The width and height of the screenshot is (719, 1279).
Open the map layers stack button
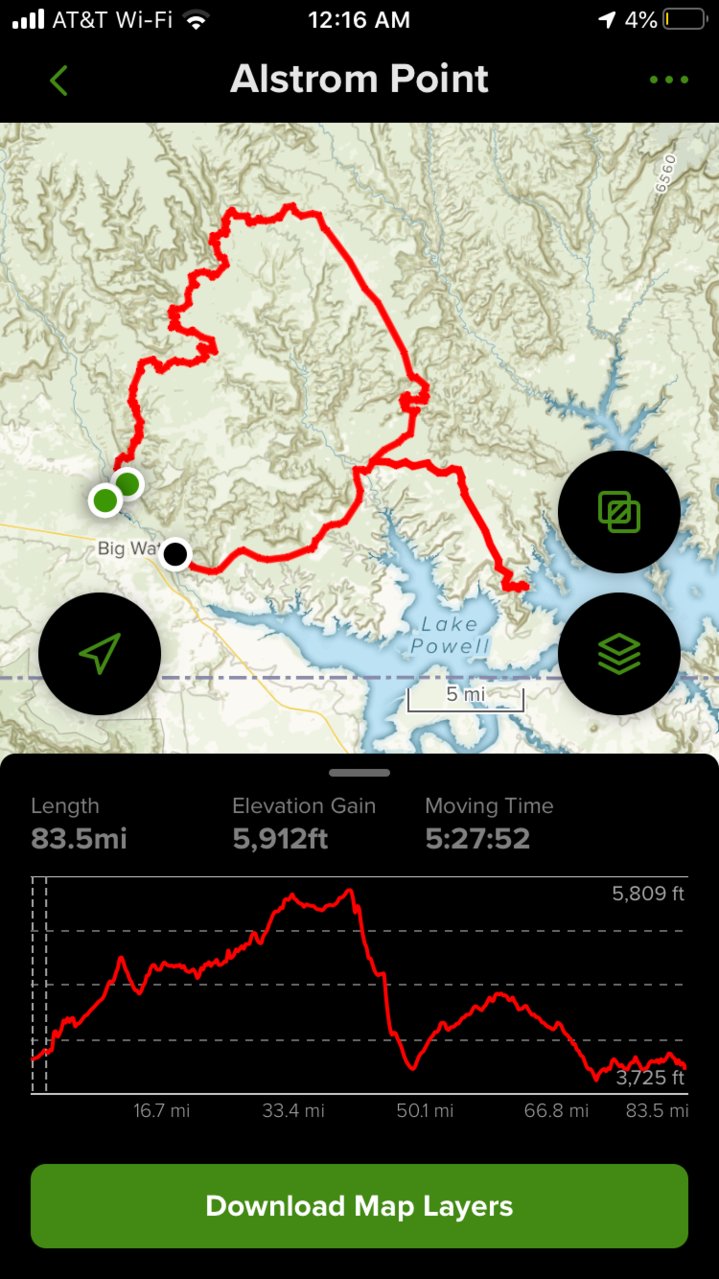pos(619,654)
